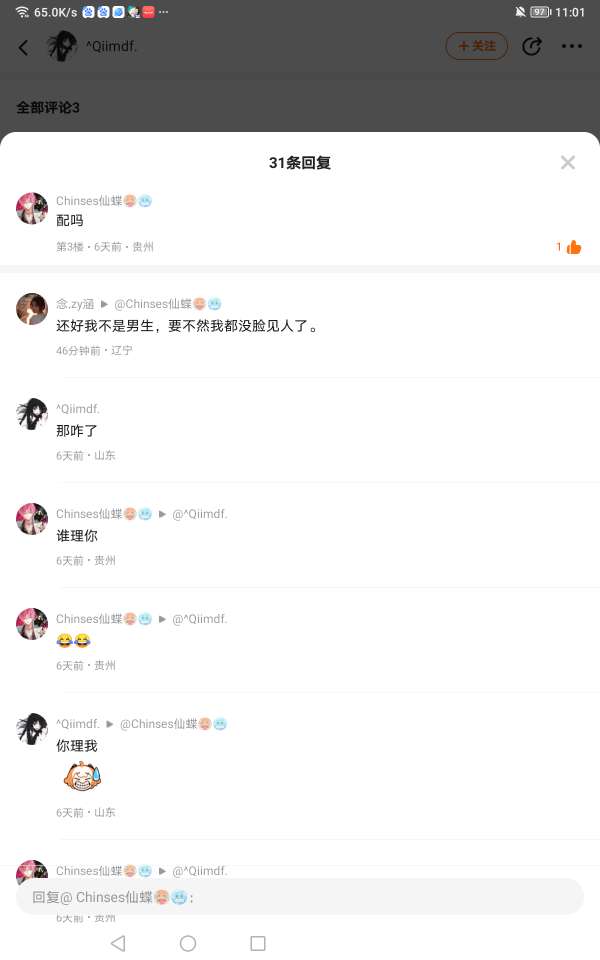Follow ^Qiimdf. with the 关注 button
This screenshot has width=600, height=960.
pyautogui.click(x=476, y=46)
